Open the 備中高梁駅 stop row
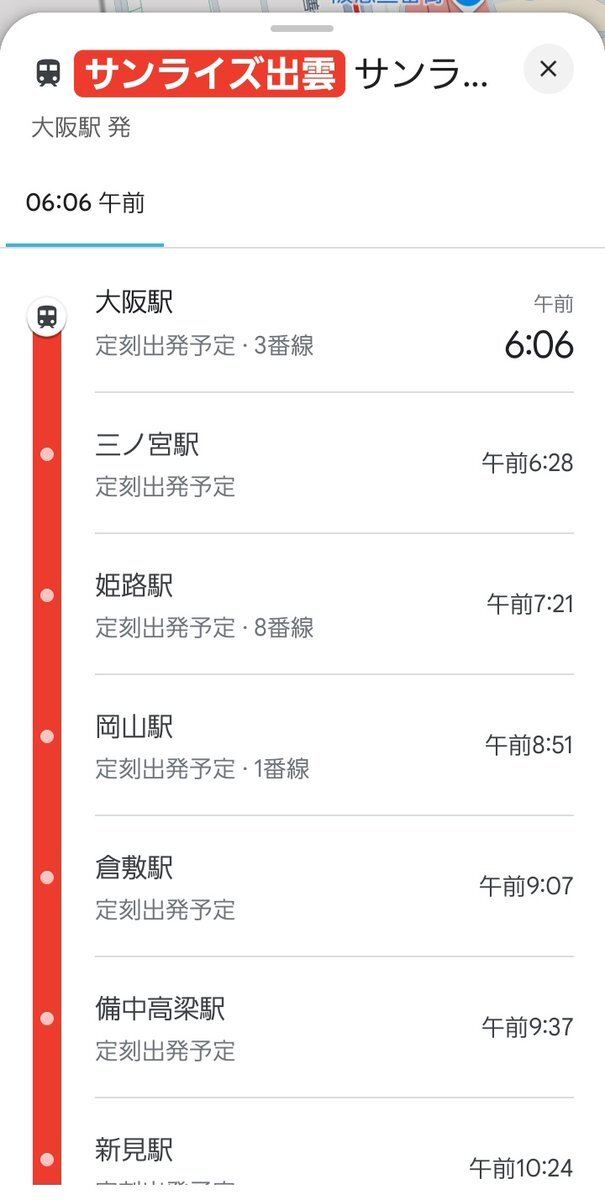Screen dimensions: 605x1200 (302, 1027)
